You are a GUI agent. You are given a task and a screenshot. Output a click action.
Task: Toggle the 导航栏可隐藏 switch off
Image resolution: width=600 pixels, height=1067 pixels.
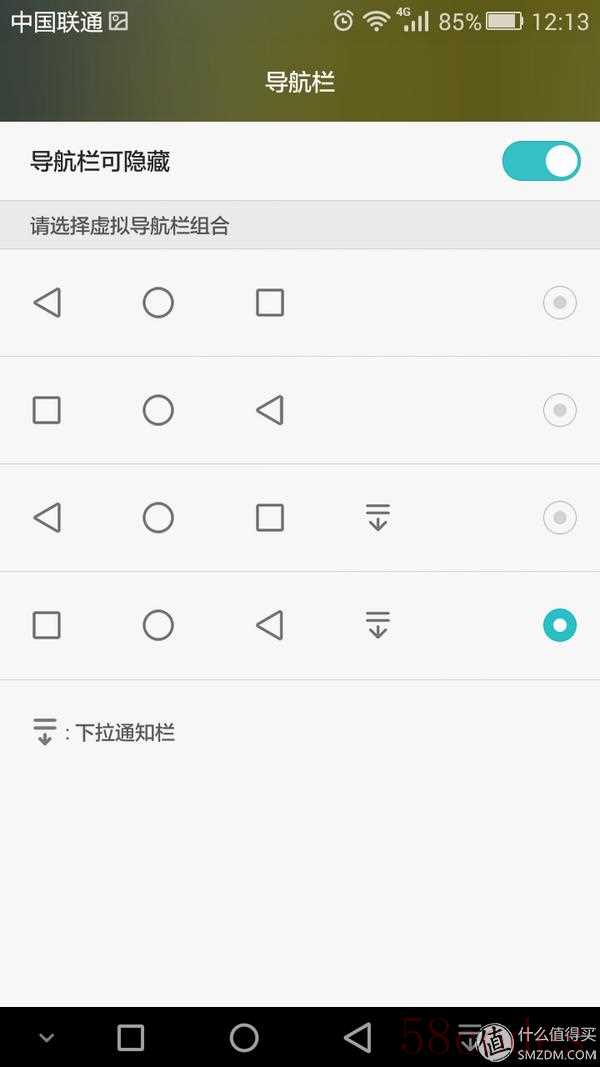541,161
